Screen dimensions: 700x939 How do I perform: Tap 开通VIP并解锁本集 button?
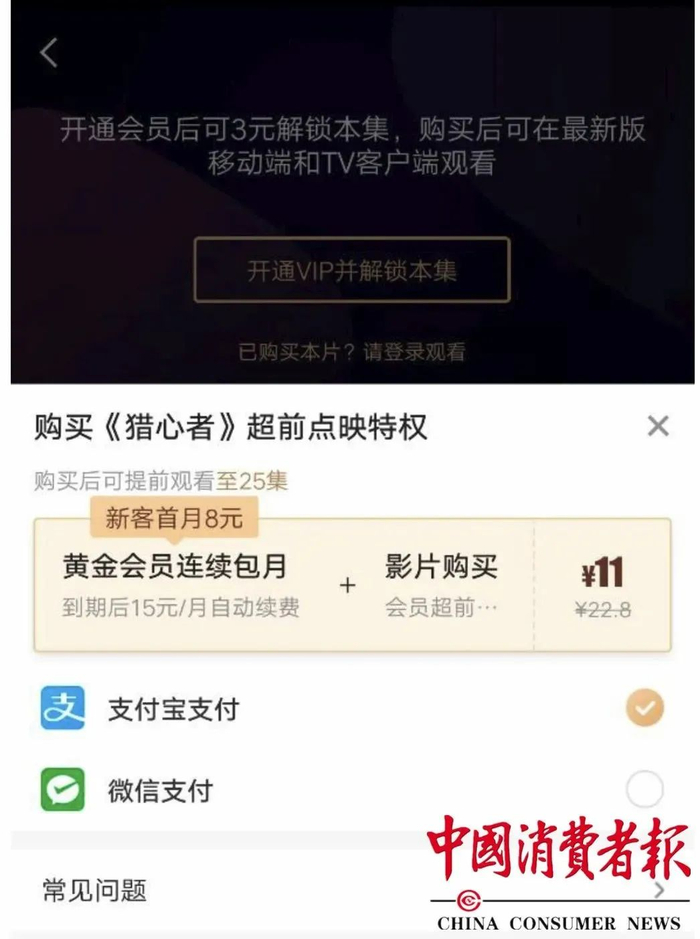click(x=352, y=269)
